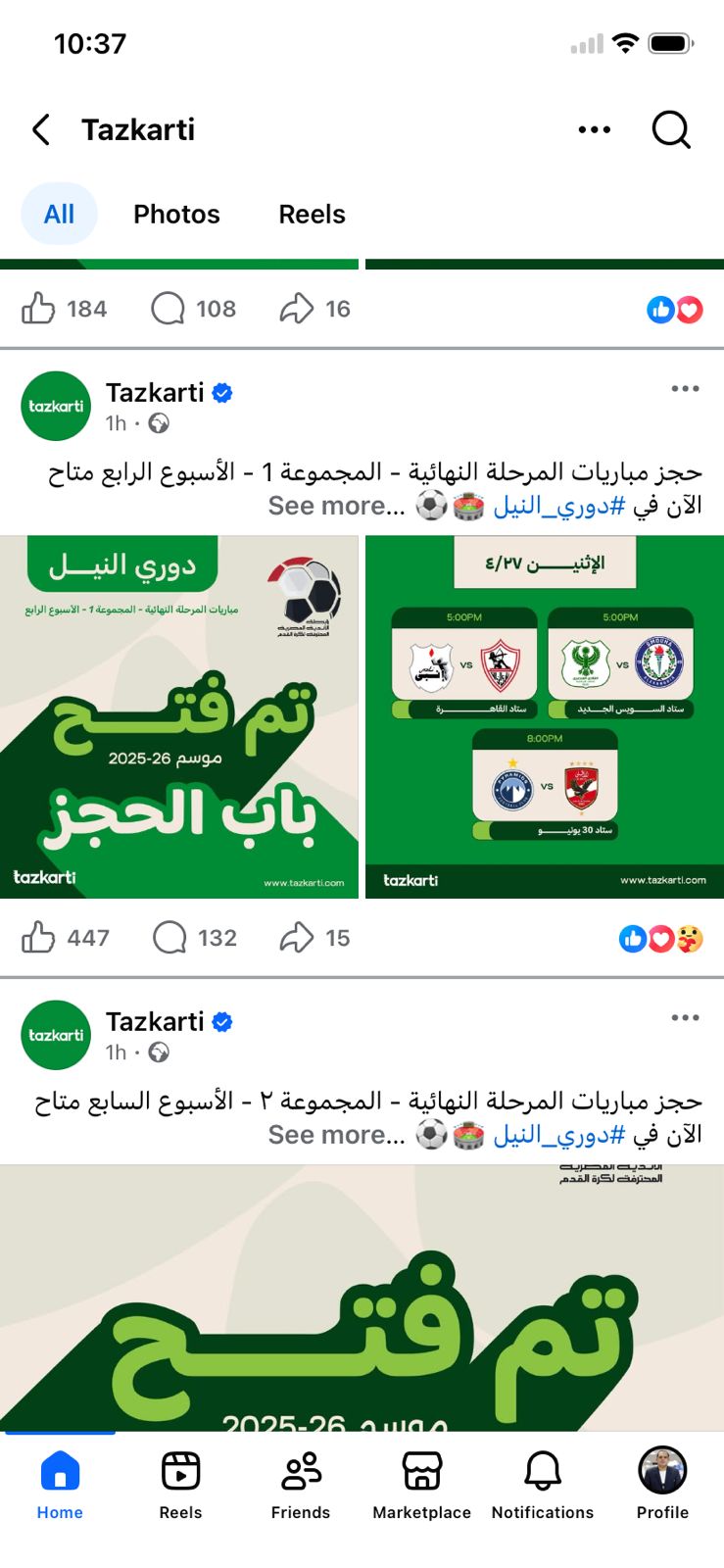Expand See more on the group 1 post
This screenshot has height=1568, width=724.
[x=336, y=506]
